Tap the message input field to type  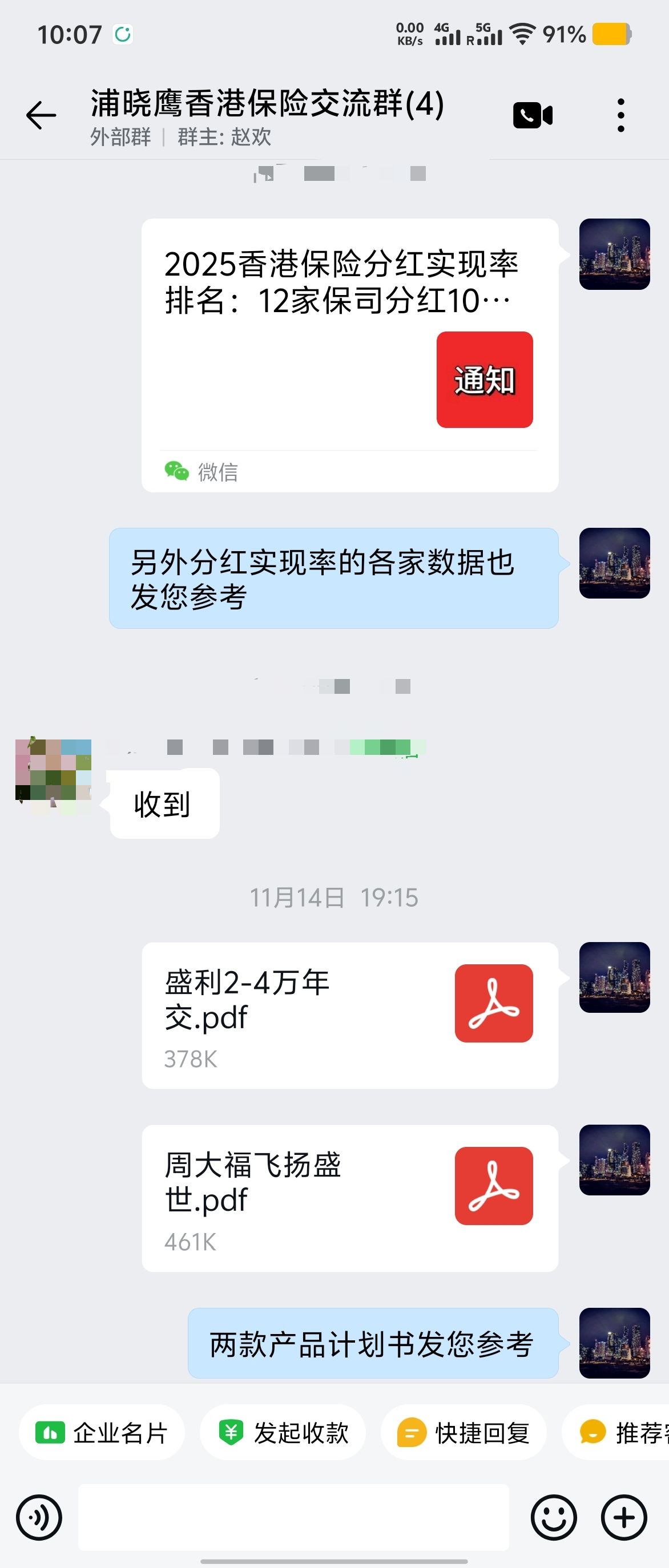pos(292,1517)
